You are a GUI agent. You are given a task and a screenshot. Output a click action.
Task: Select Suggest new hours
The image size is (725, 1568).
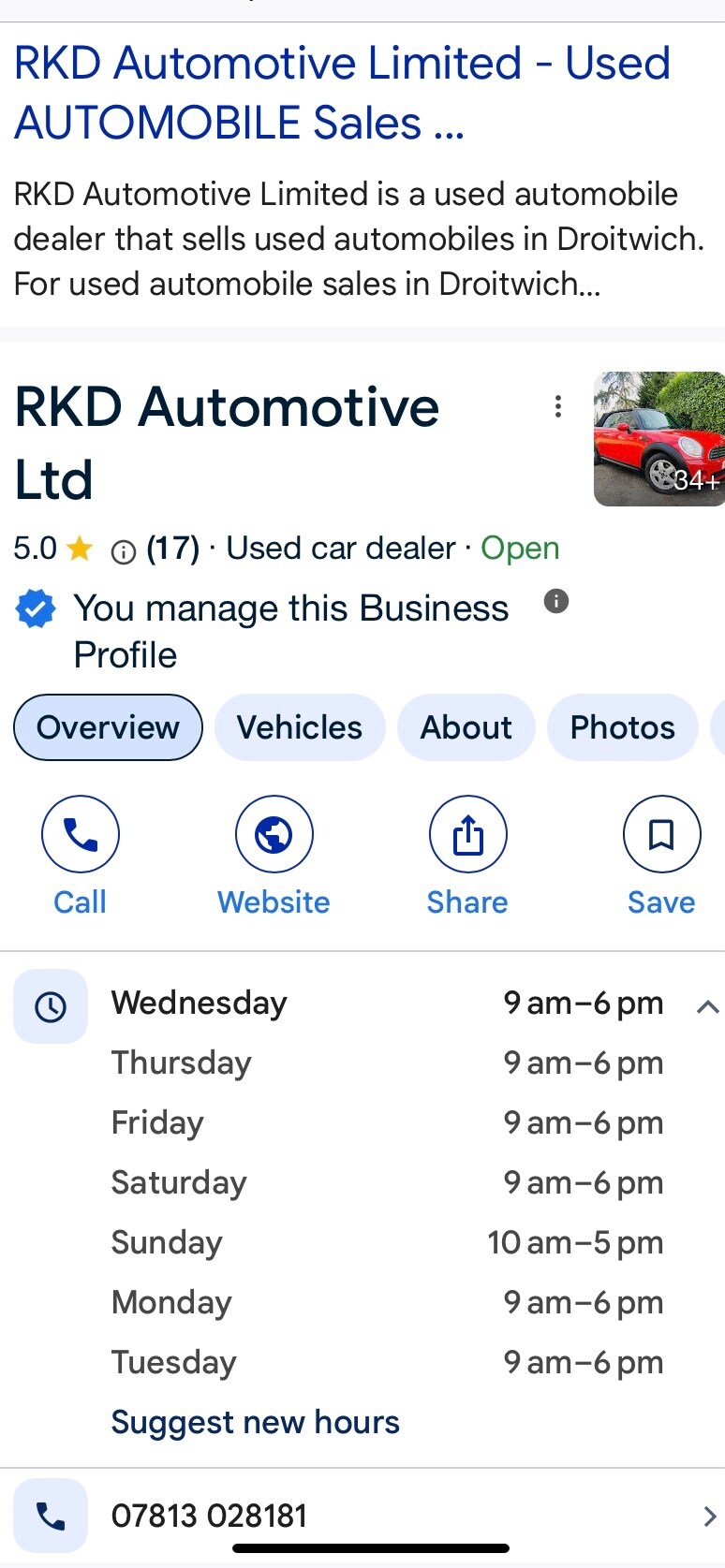tap(254, 1422)
